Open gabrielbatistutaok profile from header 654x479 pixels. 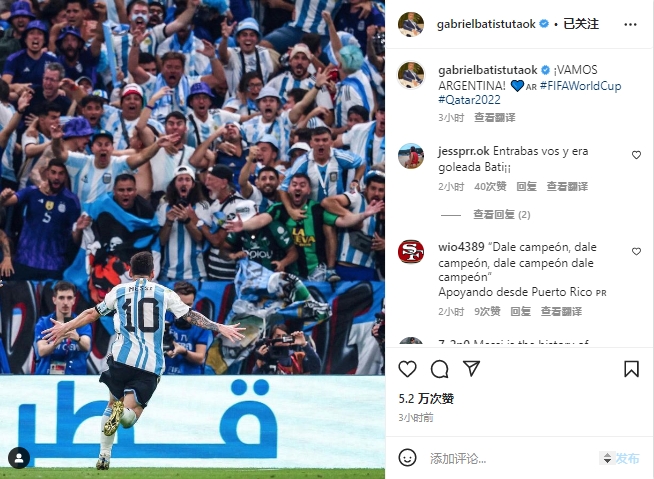[488, 23]
